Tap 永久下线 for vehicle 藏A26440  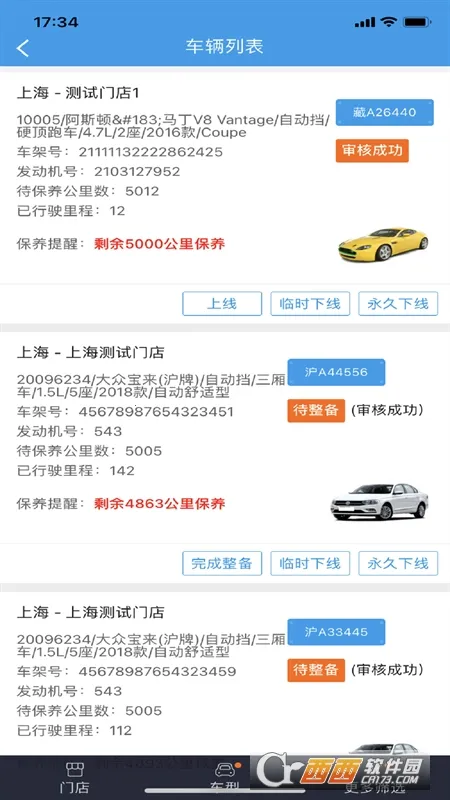click(398, 304)
